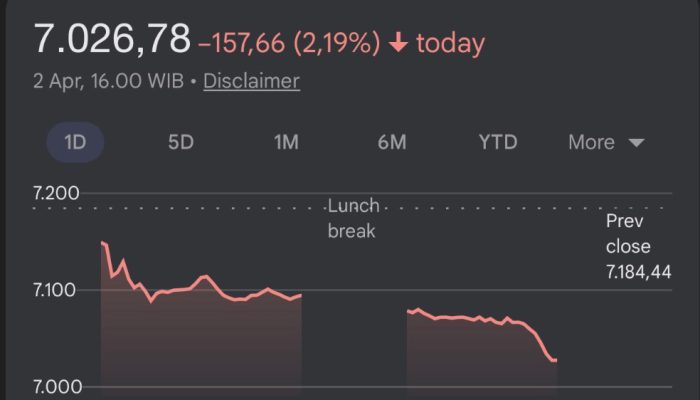Show the 6M chart range
This screenshot has width=700, height=400.
point(392,142)
